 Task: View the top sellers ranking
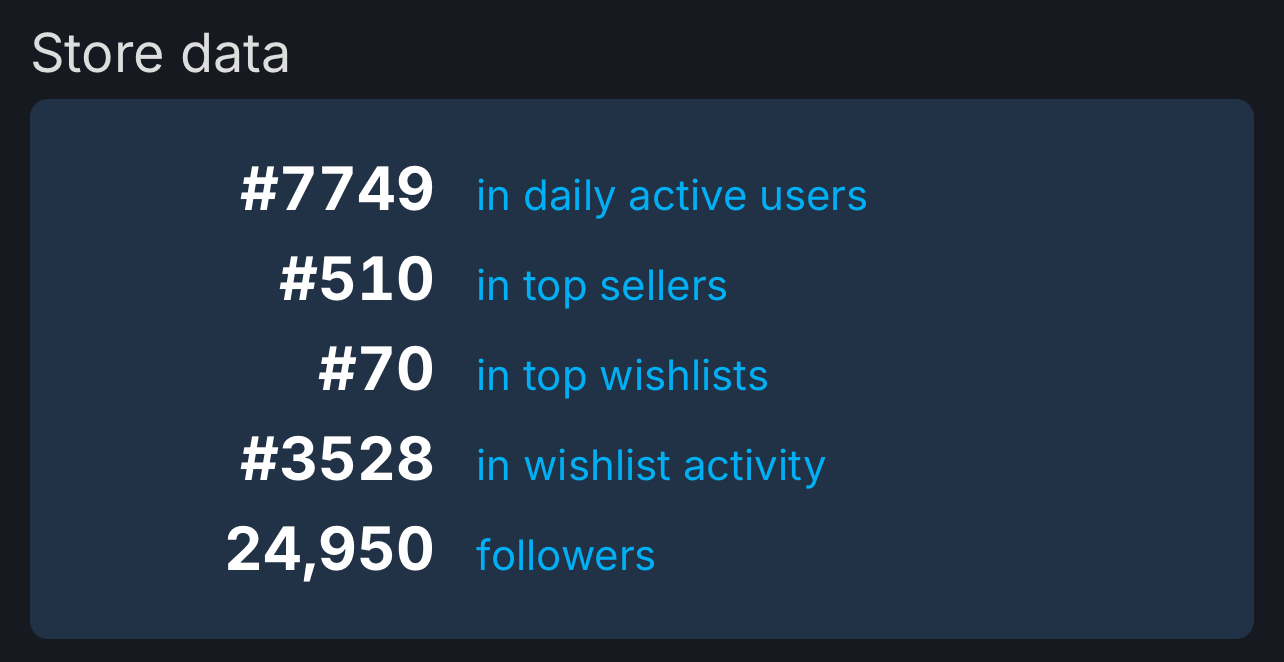(x=601, y=286)
